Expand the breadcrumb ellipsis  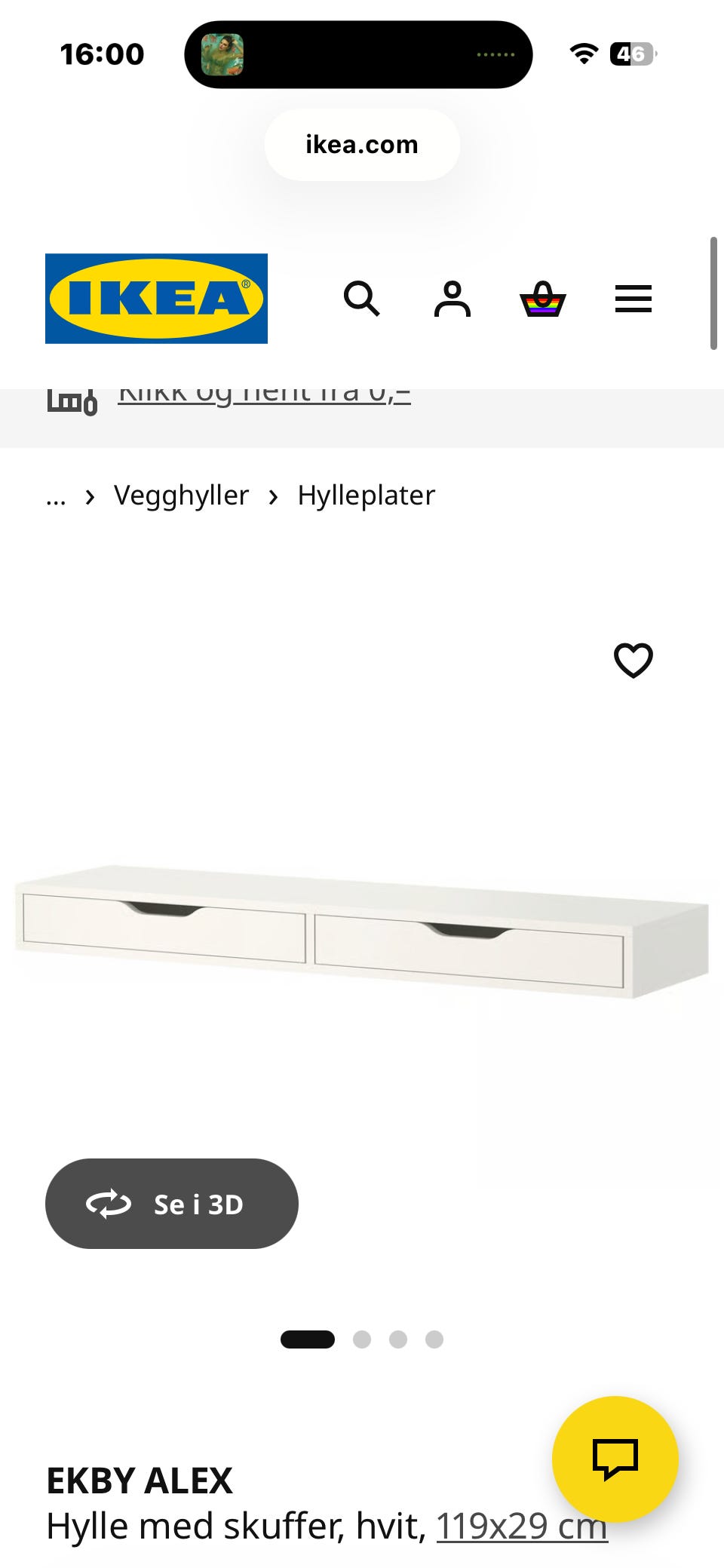(x=56, y=498)
